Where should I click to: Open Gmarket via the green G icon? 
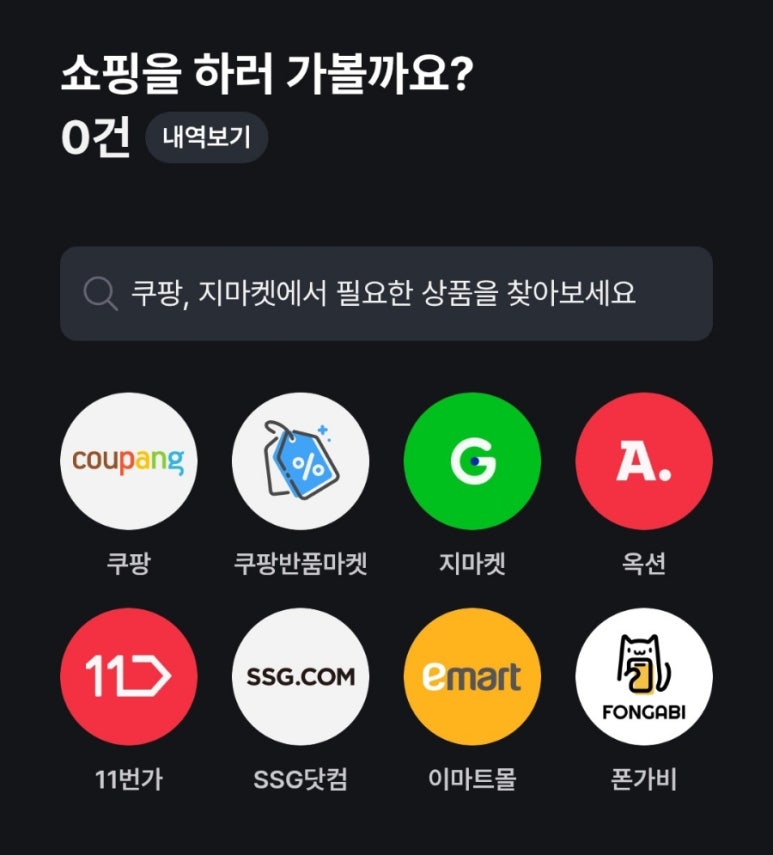(x=471, y=461)
